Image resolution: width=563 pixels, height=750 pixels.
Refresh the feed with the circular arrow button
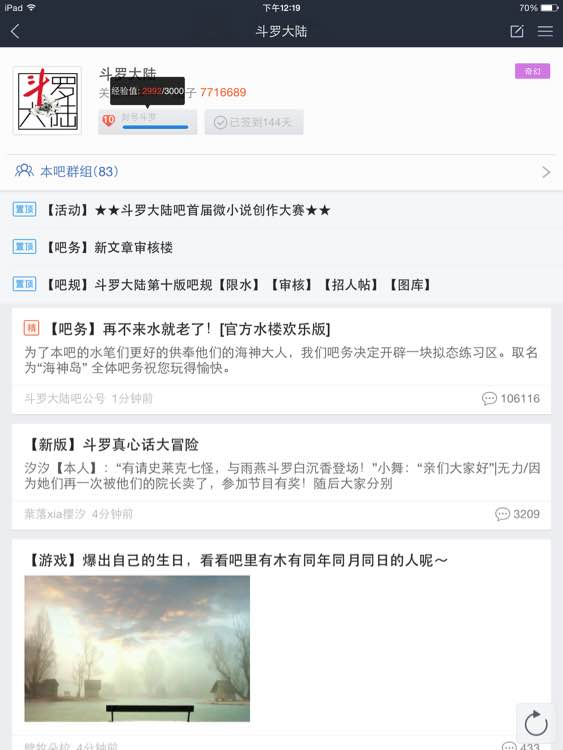pos(536,723)
